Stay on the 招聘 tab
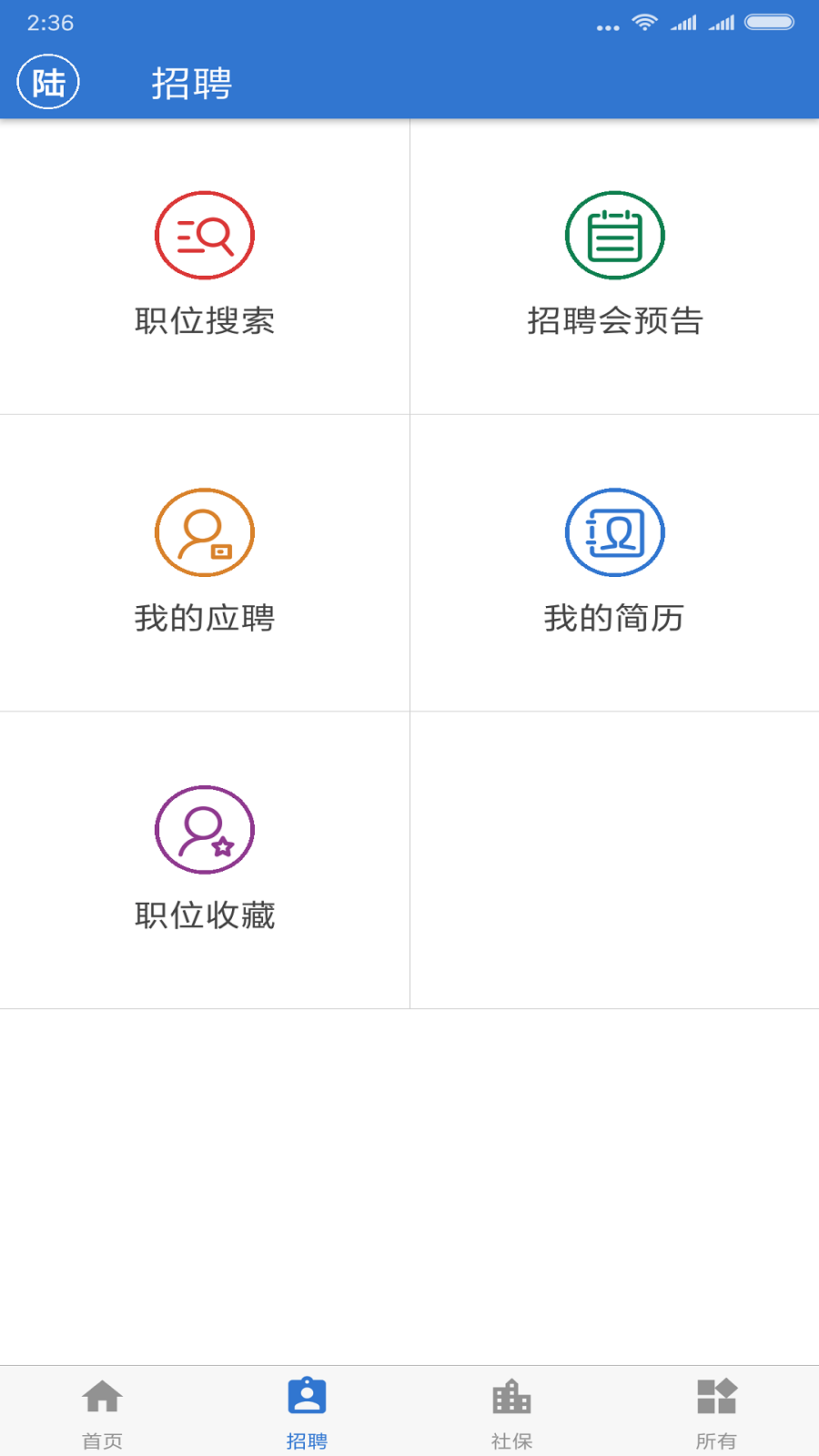 tap(307, 1409)
